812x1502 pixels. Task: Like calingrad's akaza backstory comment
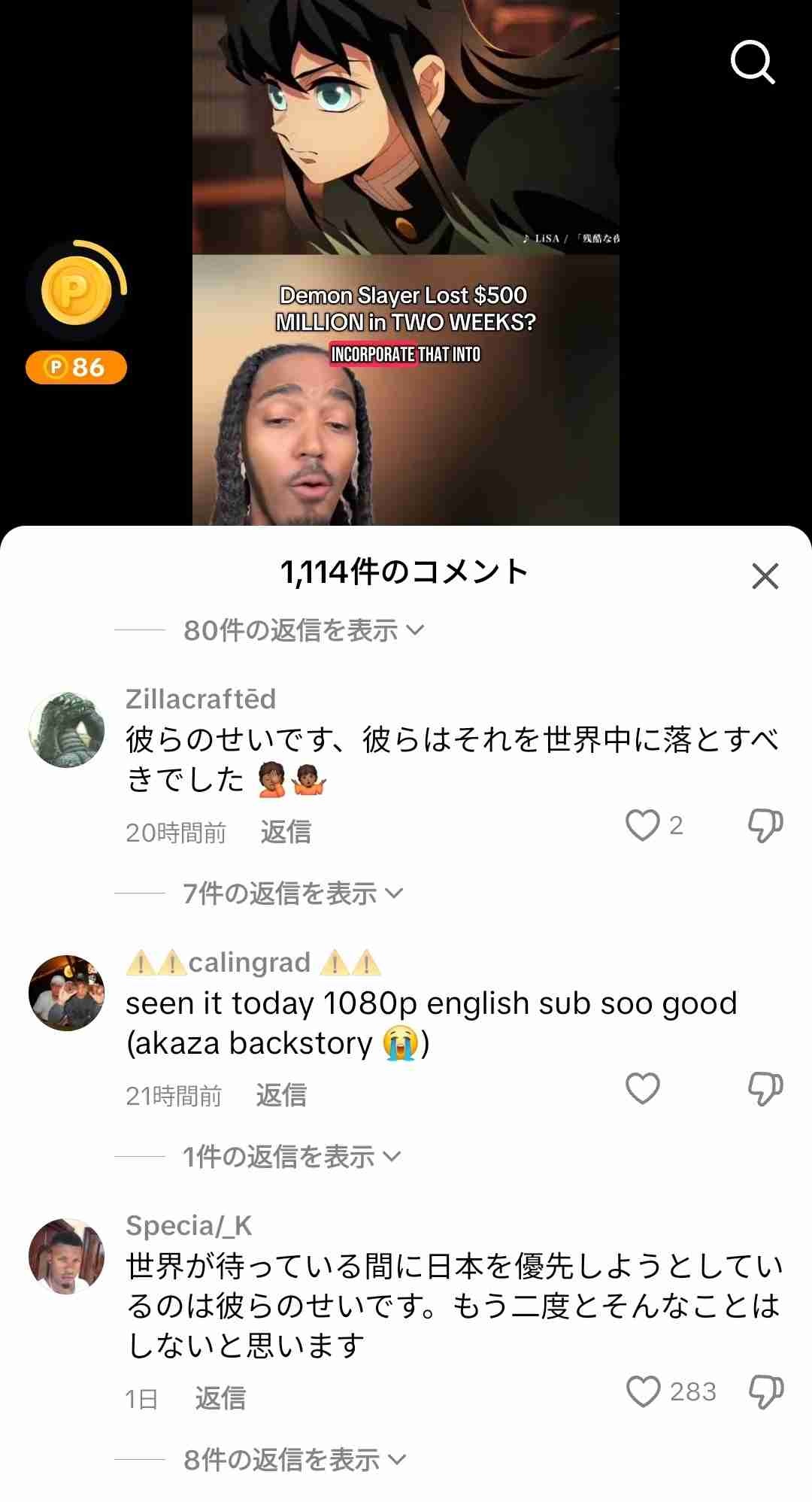pyautogui.click(x=643, y=1088)
